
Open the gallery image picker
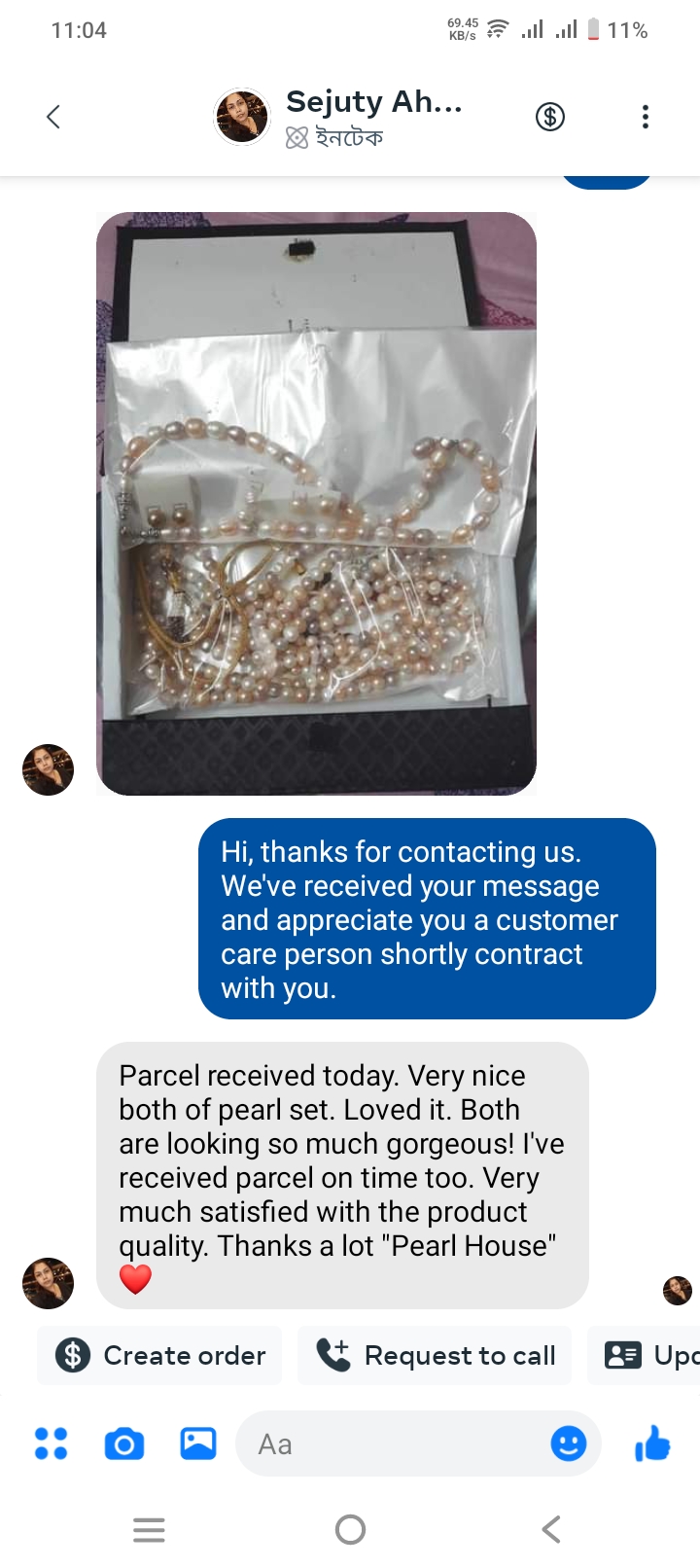pos(198,1443)
